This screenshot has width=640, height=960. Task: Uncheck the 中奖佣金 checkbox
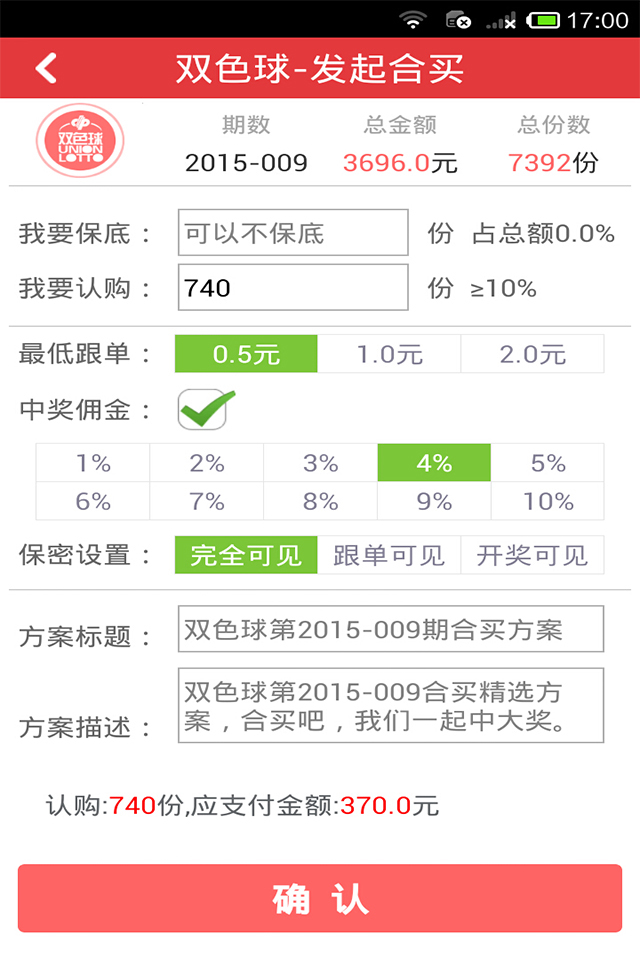coord(205,409)
